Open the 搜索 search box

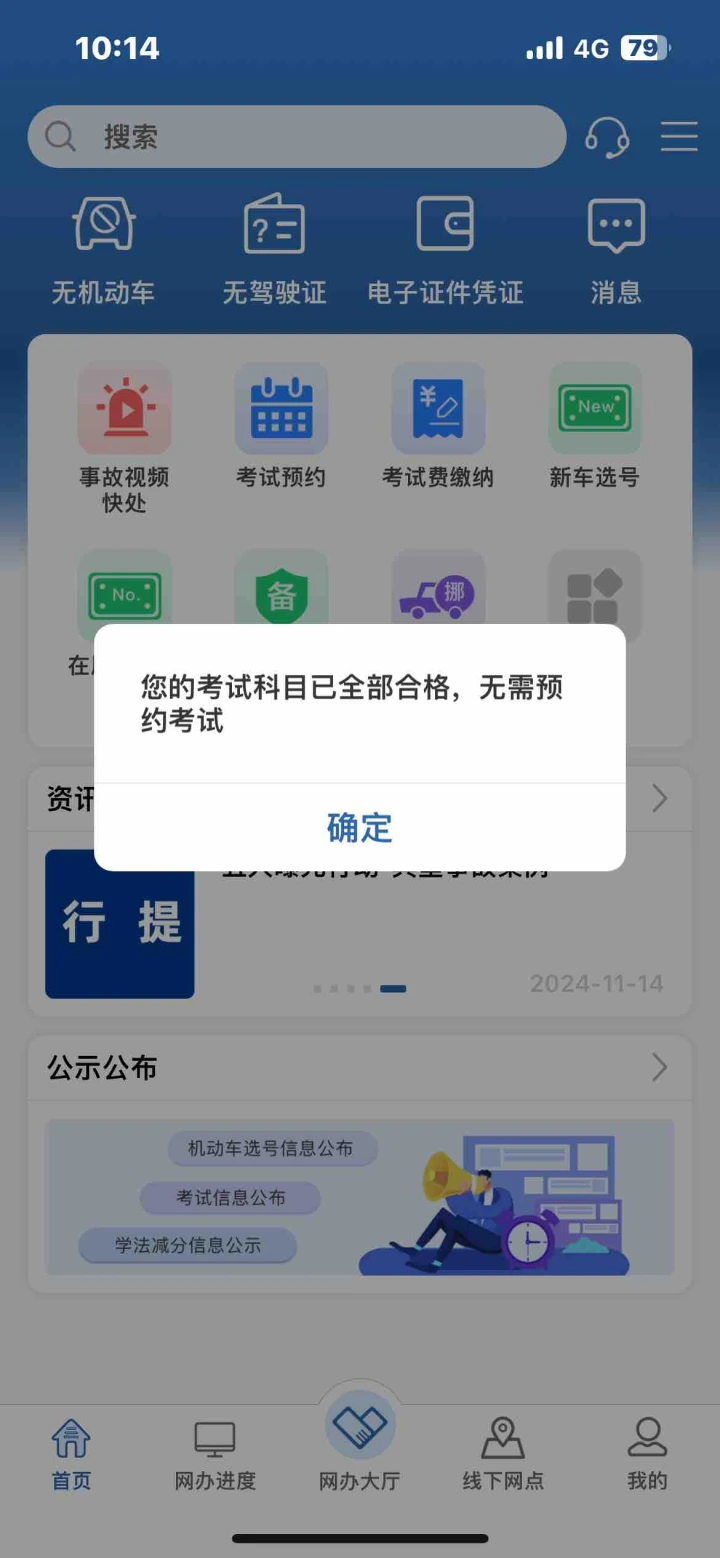coord(297,137)
